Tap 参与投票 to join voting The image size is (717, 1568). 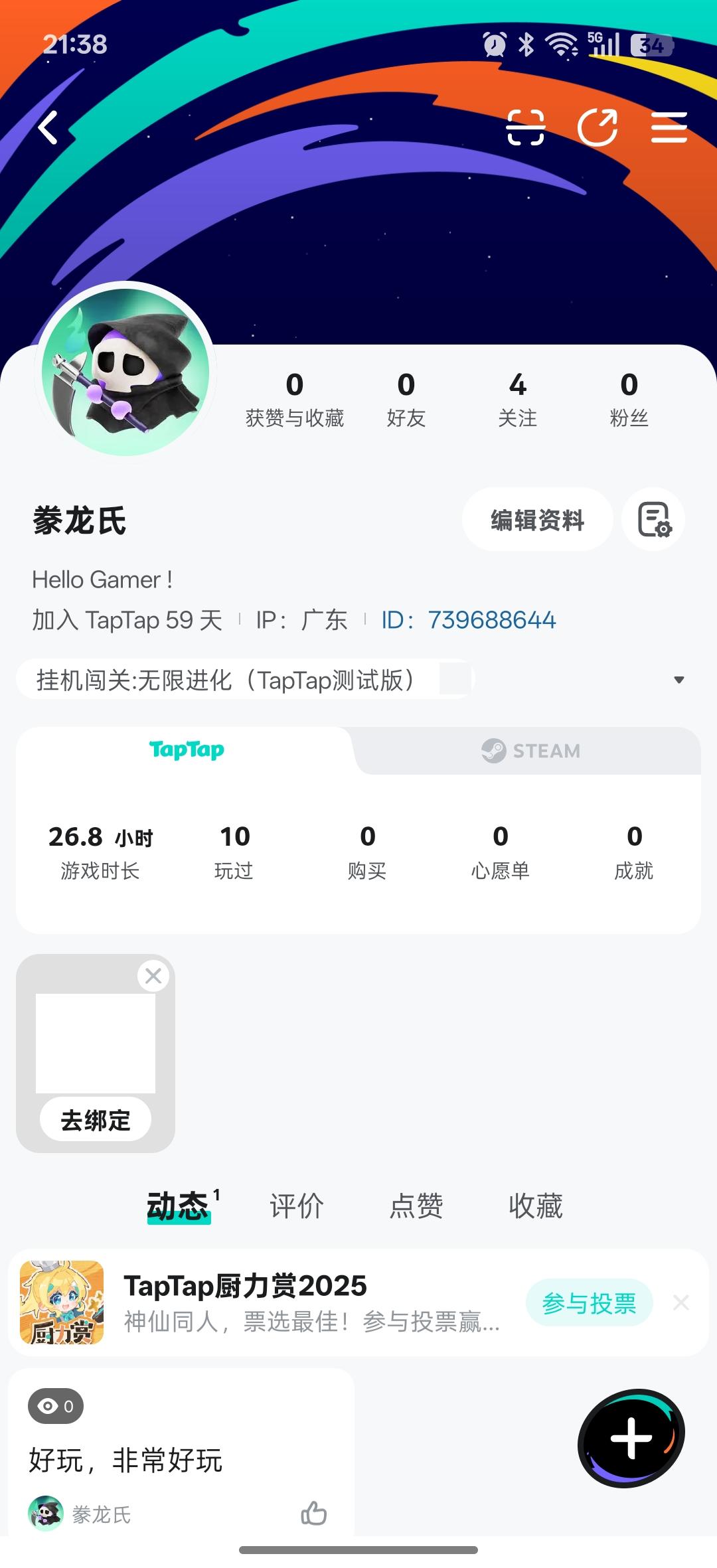coord(588,1302)
